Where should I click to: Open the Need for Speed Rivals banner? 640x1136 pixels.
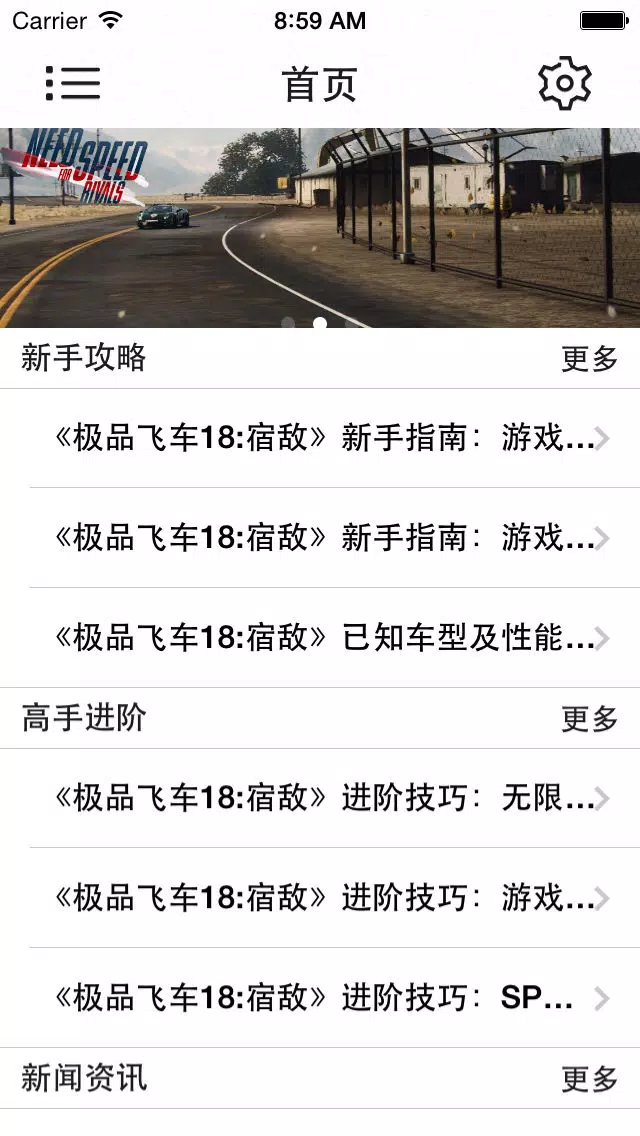click(x=320, y=227)
